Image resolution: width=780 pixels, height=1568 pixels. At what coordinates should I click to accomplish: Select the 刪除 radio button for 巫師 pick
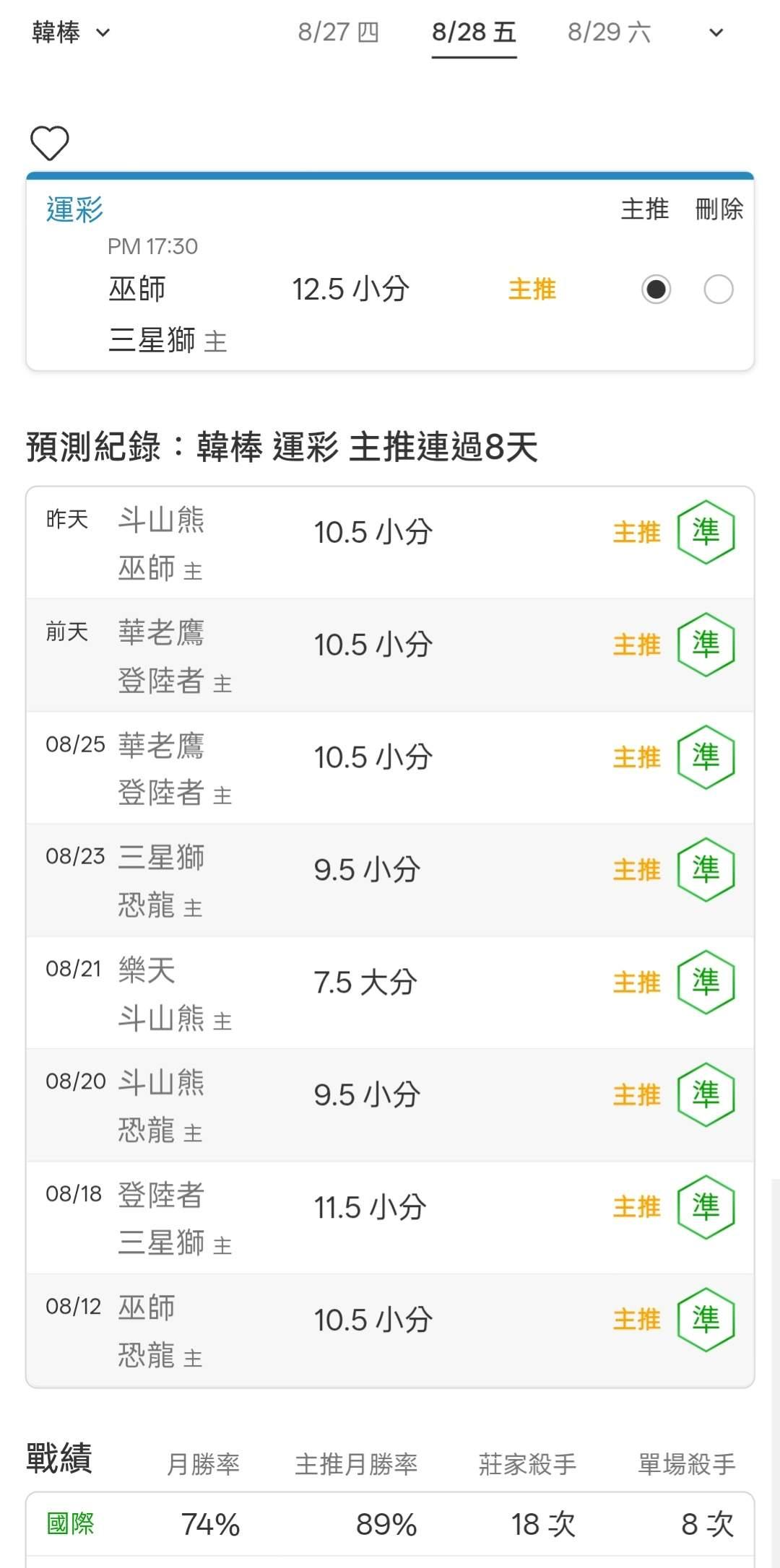719,289
